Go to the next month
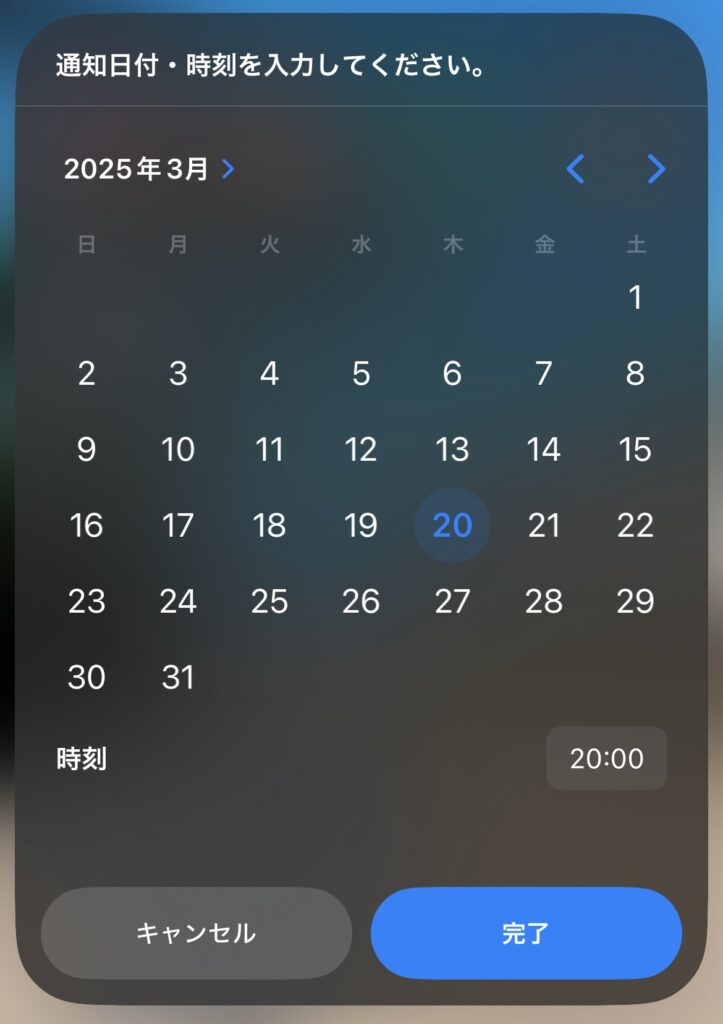 coord(656,169)
